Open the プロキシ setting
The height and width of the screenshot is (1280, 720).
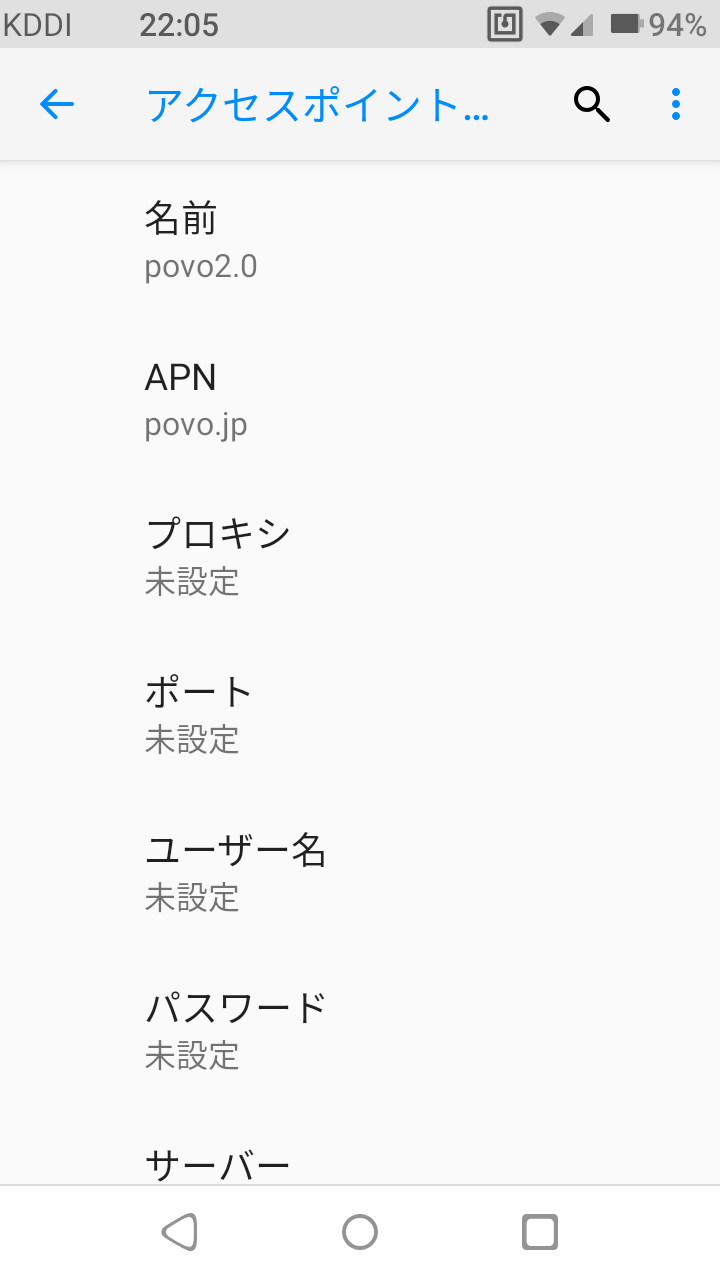click(x=360, y=556)
